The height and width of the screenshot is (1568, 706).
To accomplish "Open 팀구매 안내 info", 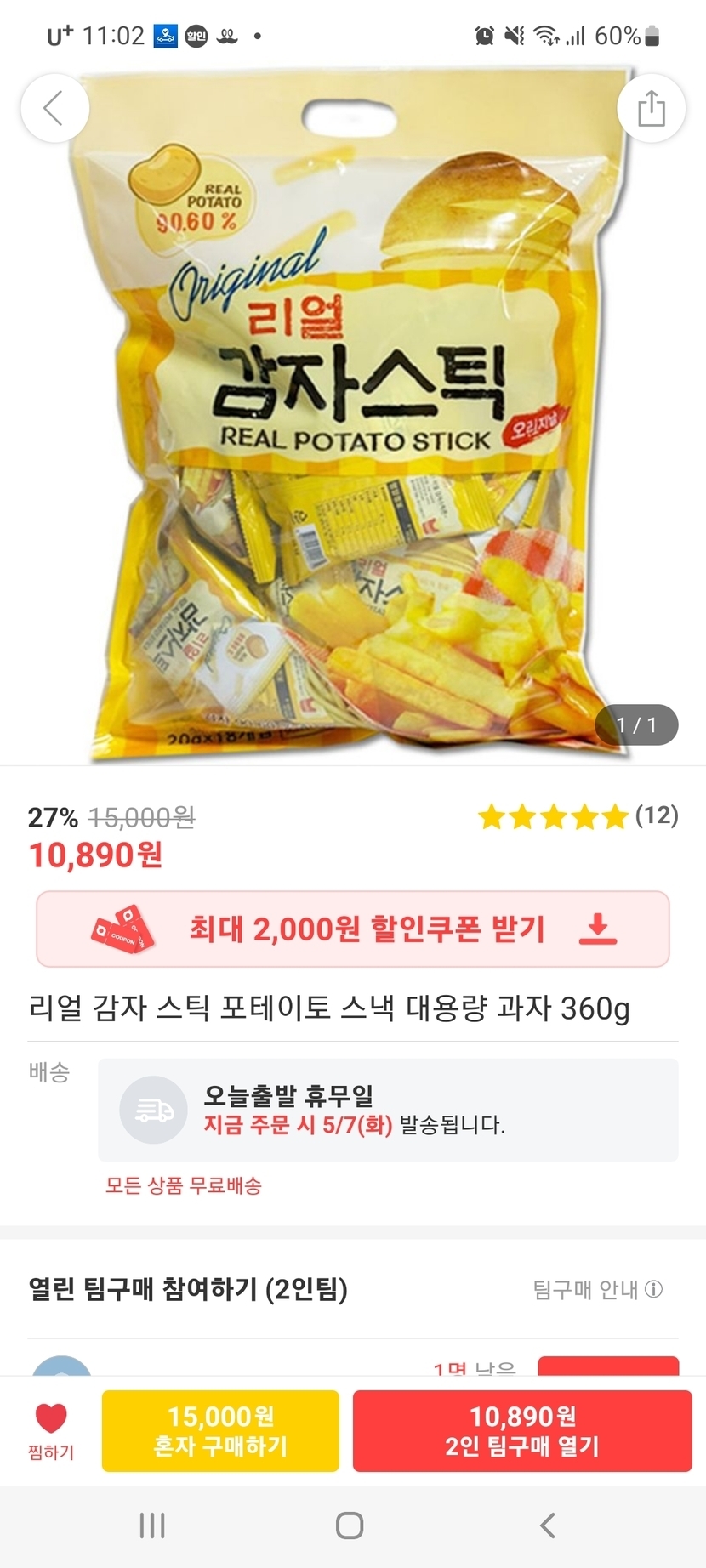I will 597,1290.
